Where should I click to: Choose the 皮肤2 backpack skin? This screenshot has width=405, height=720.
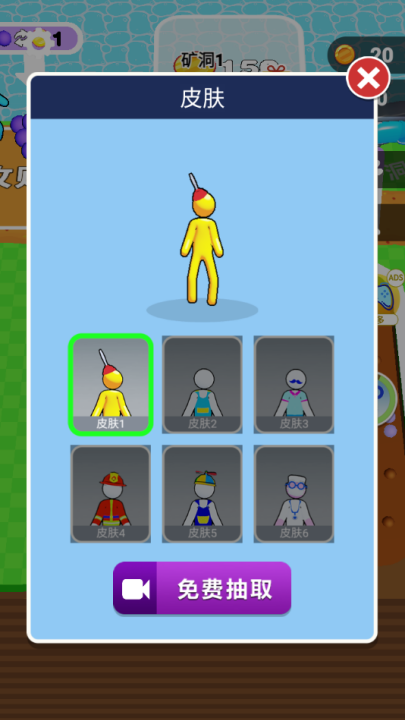tap(202, 384)
